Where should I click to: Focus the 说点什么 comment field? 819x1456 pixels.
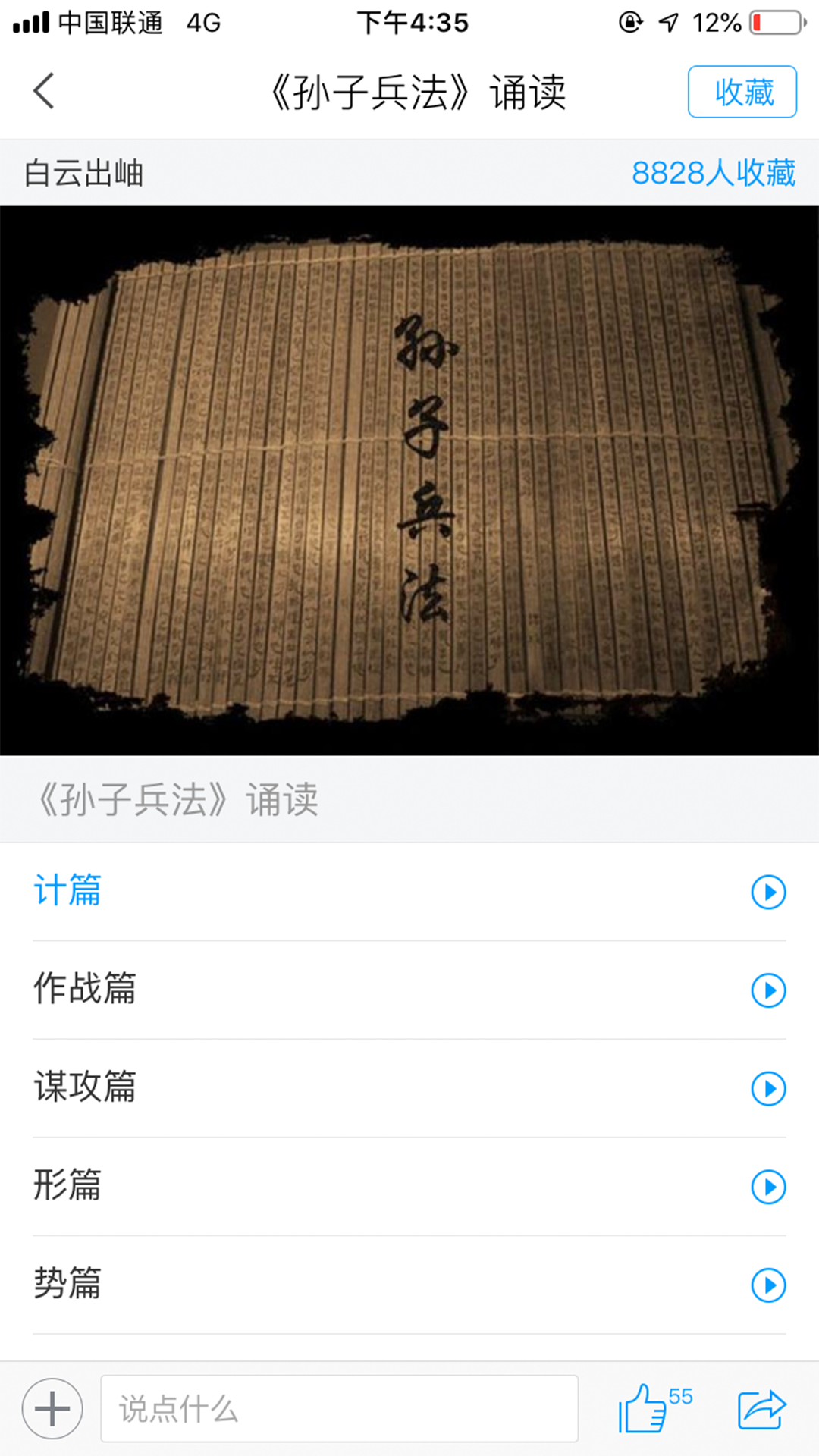(339, 1409)
